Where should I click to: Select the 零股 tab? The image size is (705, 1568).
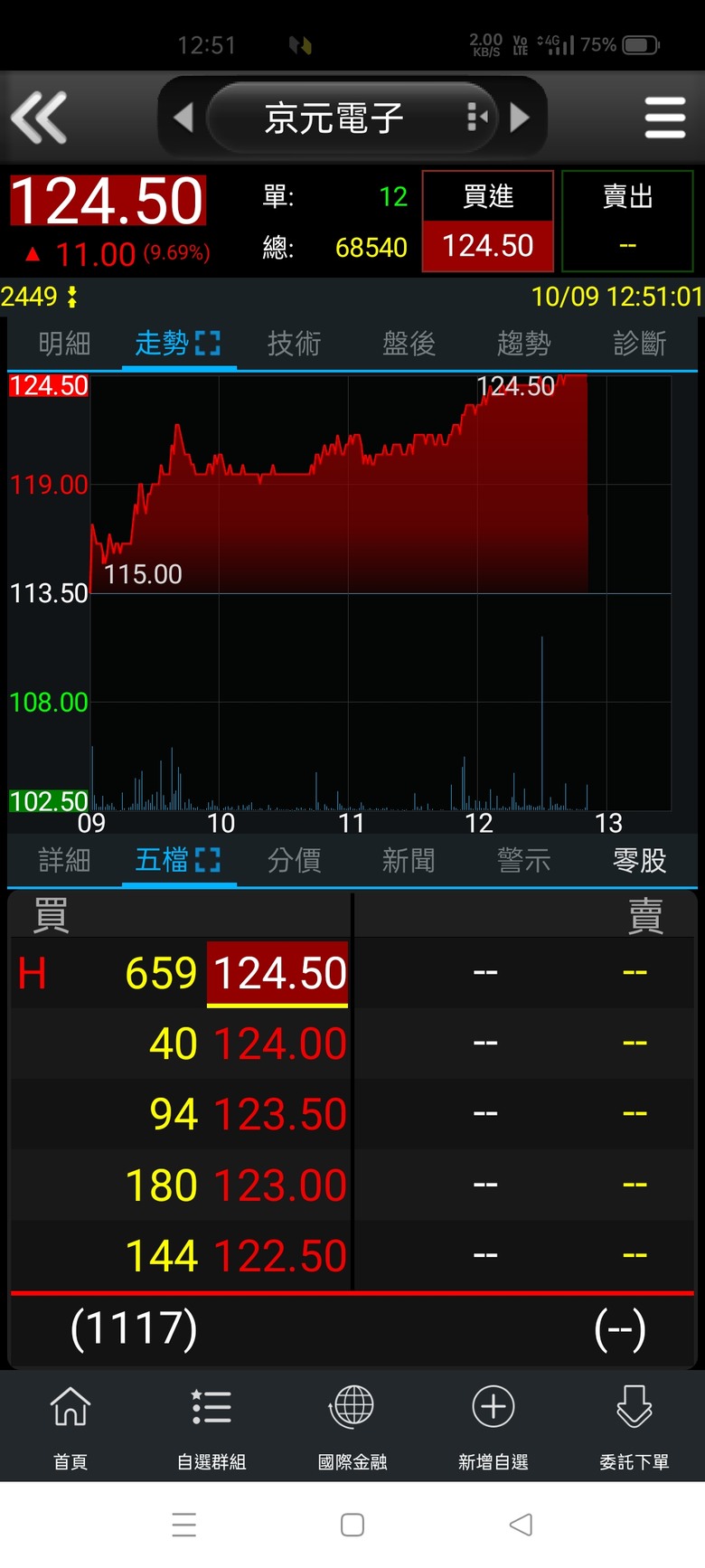coord(639,860)
